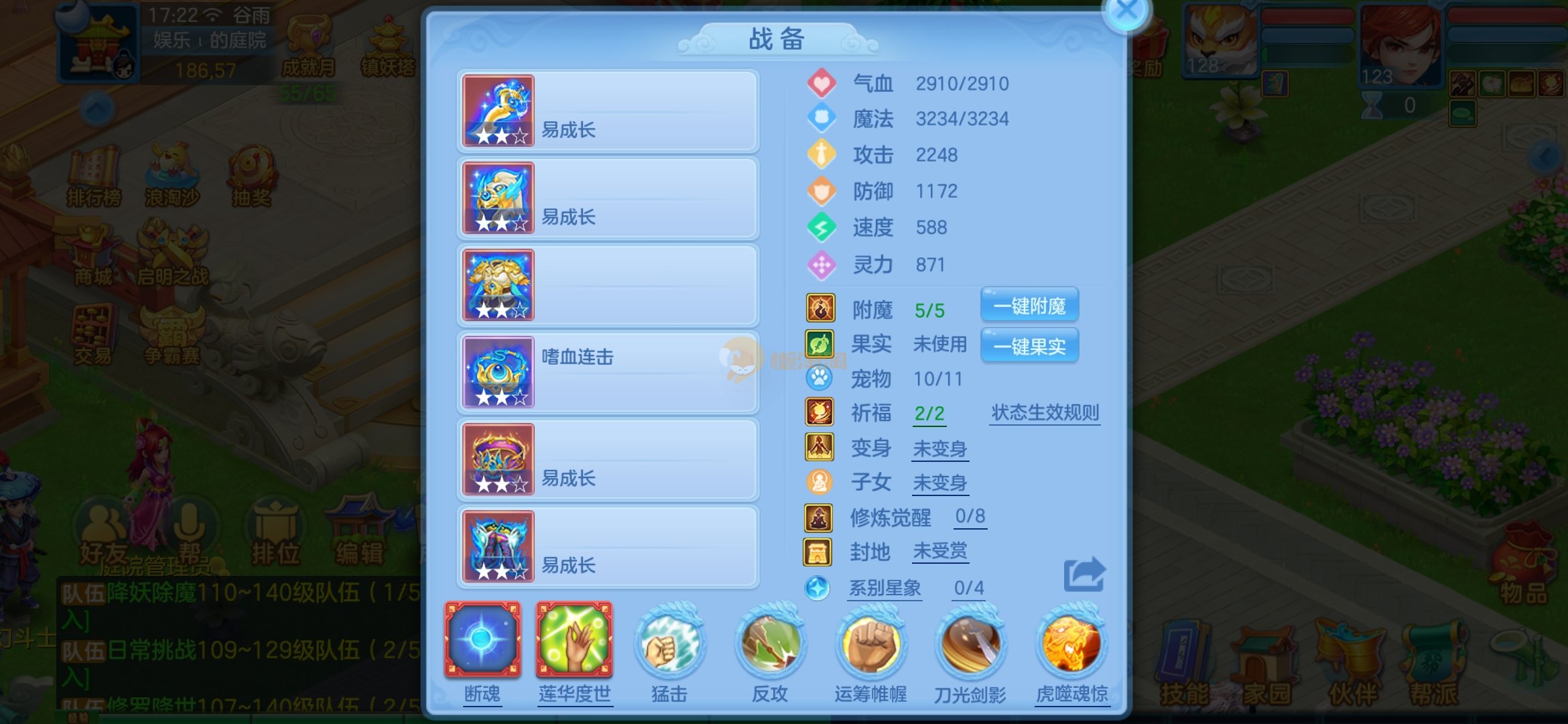Open the 系别星象 link
1568x724 pixels.
coord(885,588)
